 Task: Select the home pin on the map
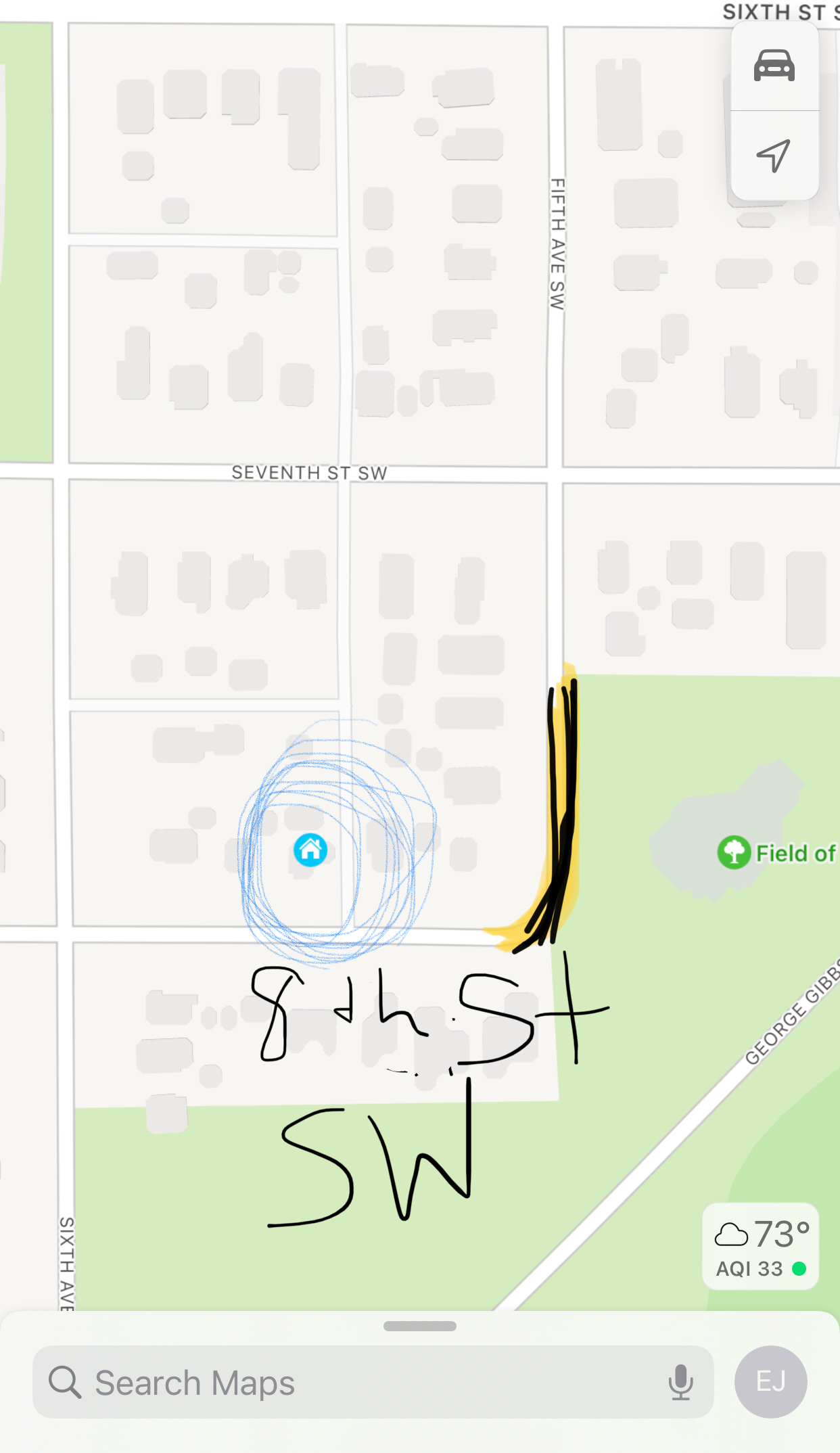310,850
